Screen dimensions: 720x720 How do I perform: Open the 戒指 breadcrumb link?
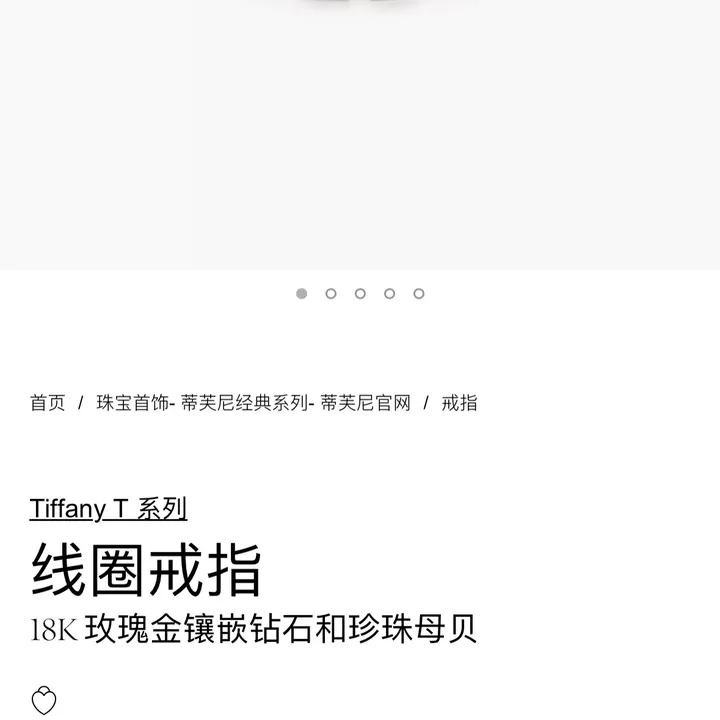[x=459, y=403]
